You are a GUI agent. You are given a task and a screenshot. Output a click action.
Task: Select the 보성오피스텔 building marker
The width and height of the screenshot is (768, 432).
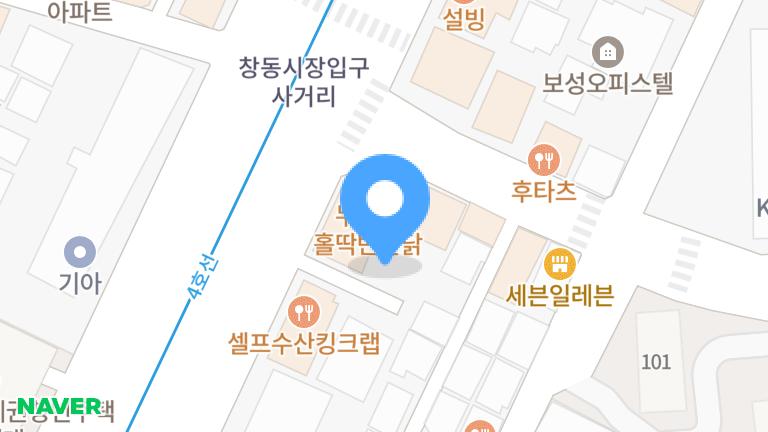[607, 51]
